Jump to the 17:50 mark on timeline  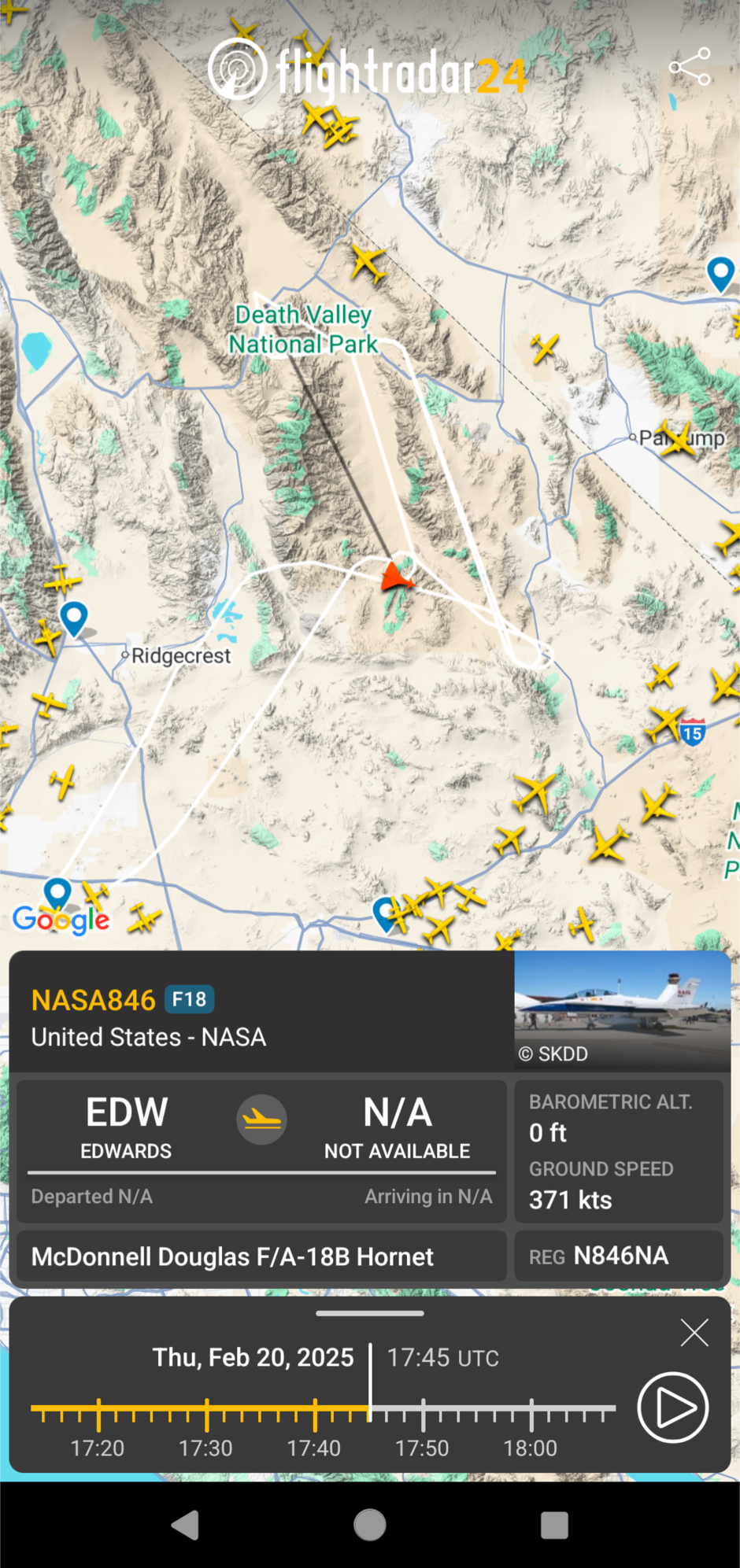(x=423, y=1415)
